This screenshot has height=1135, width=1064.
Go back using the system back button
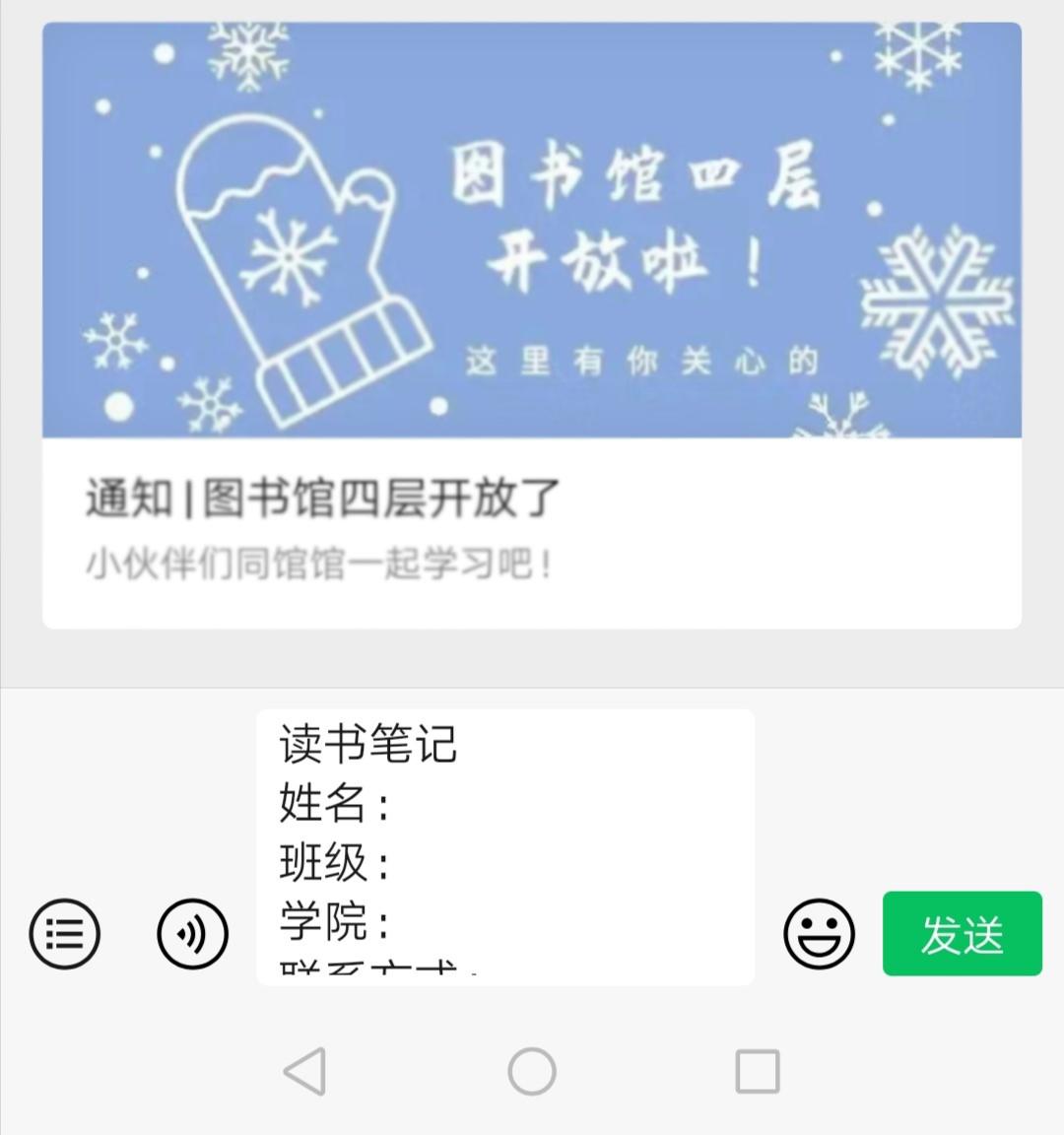pos(304,1071)
